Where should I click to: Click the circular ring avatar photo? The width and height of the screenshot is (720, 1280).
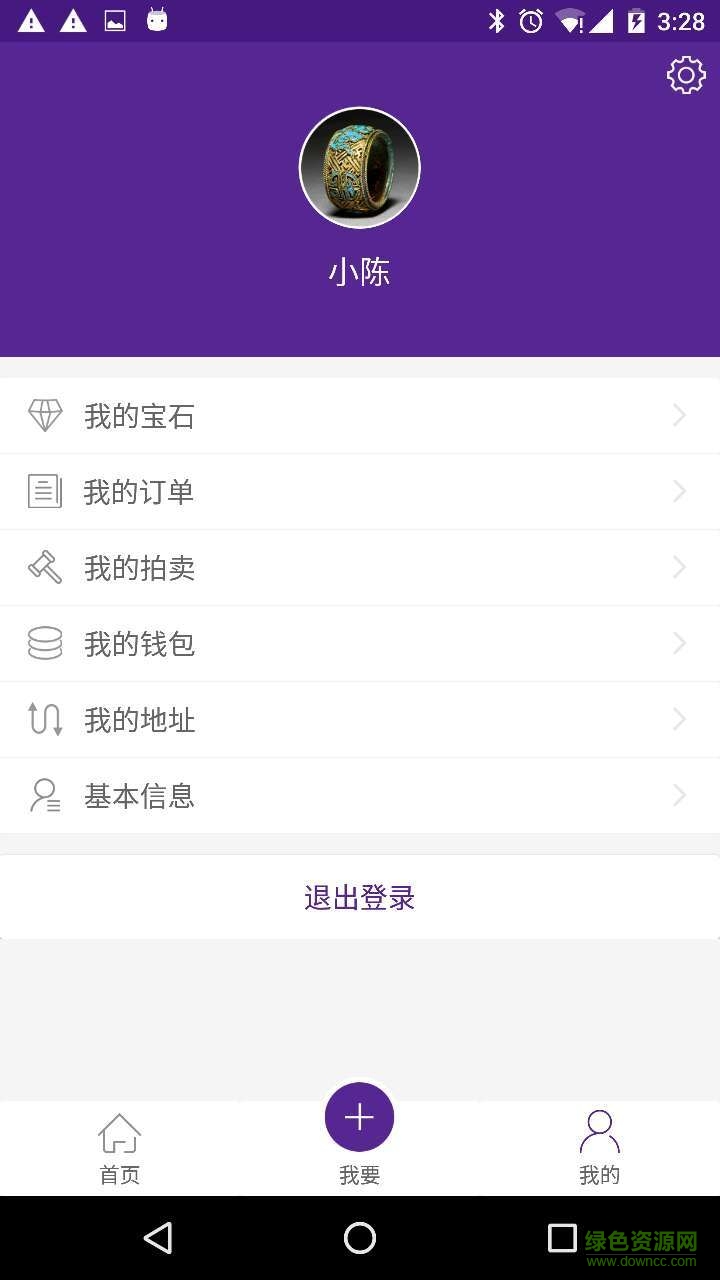360,167
